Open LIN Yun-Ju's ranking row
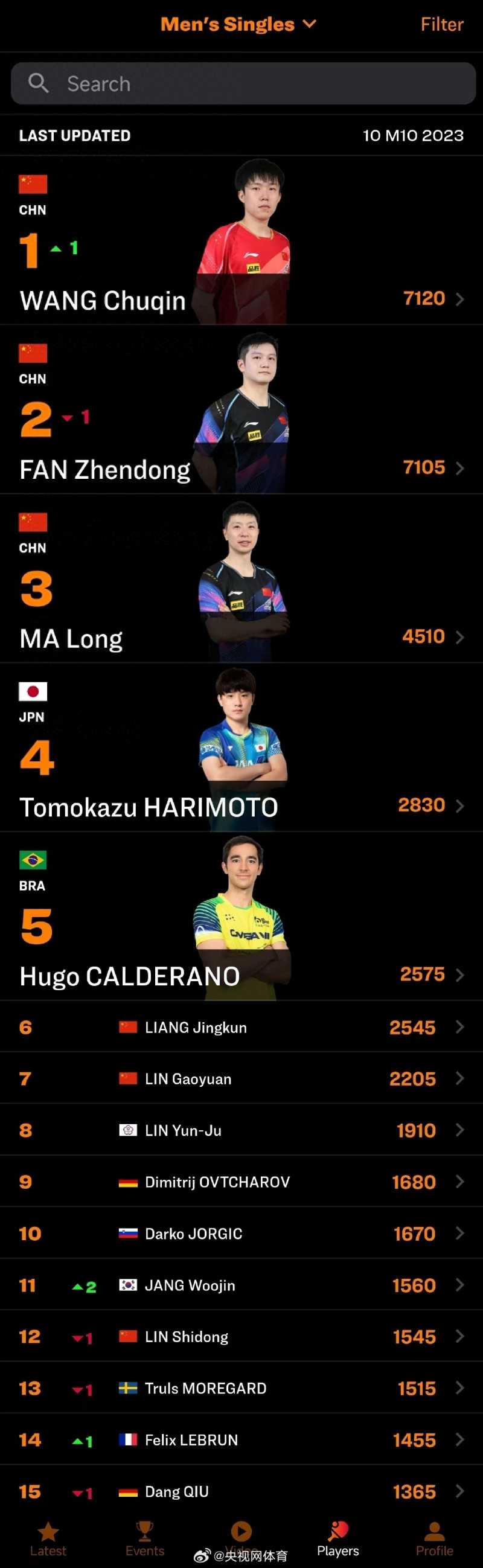This screenshot has width=483, height=1568. tap(241, 1130)
